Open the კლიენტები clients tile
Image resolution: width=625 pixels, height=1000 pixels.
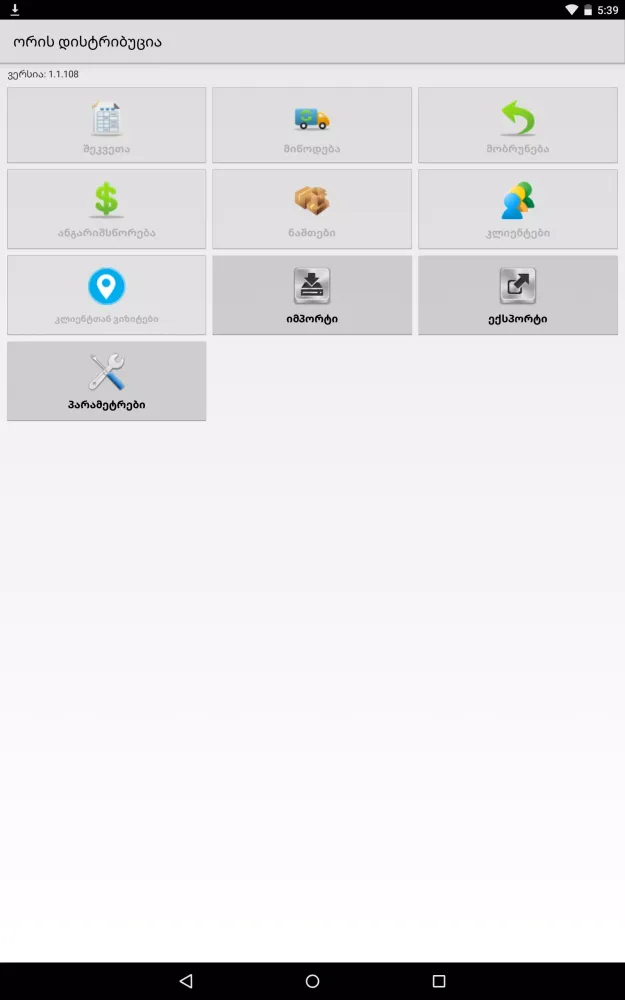517,209
